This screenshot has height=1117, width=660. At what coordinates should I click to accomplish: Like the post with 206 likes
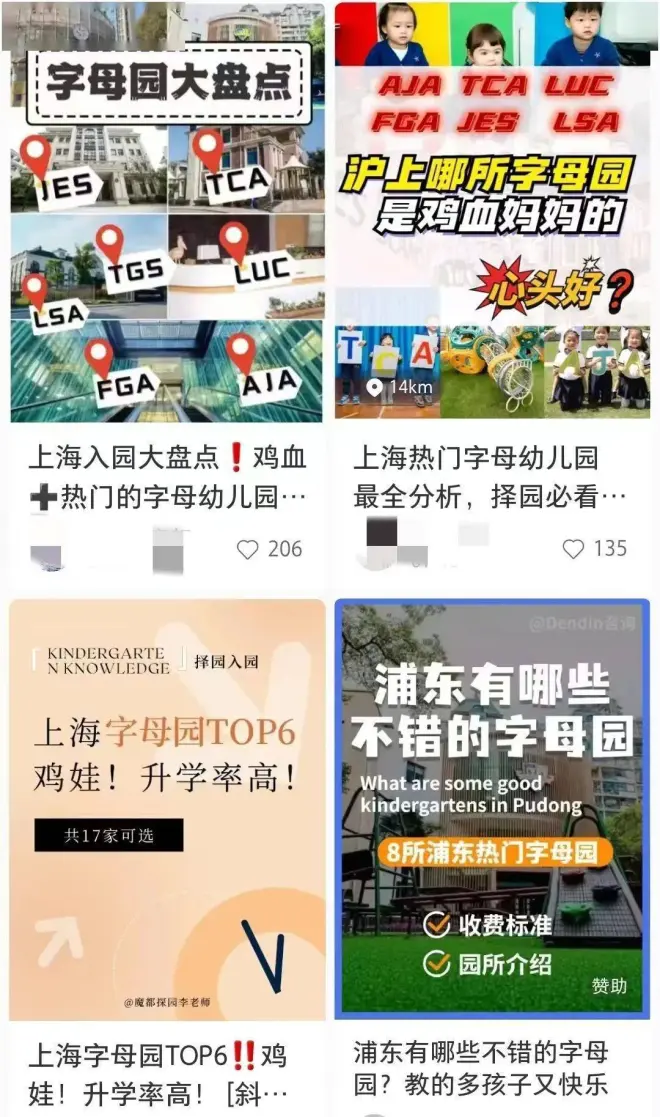[x=248, y=549]
